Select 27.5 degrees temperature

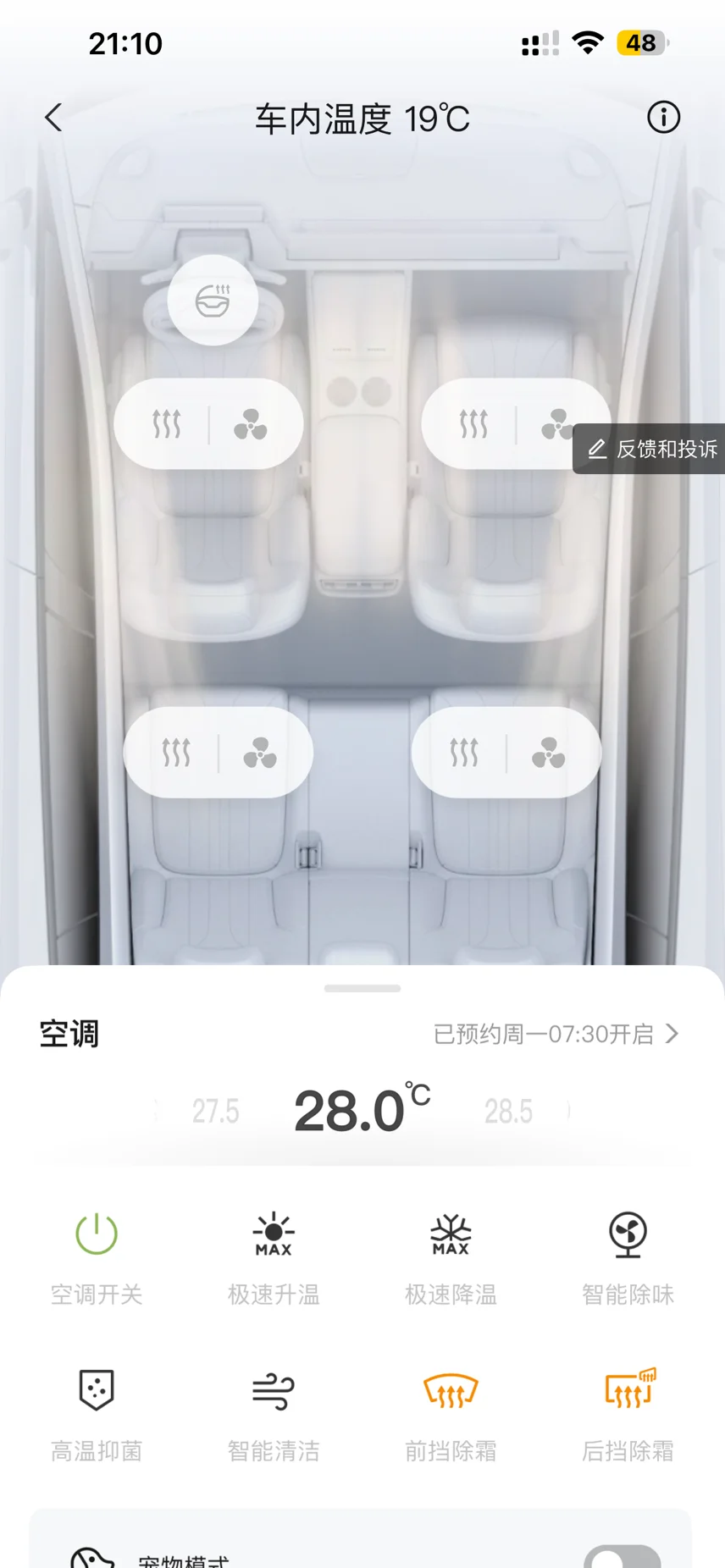[x=215, y=1111]
